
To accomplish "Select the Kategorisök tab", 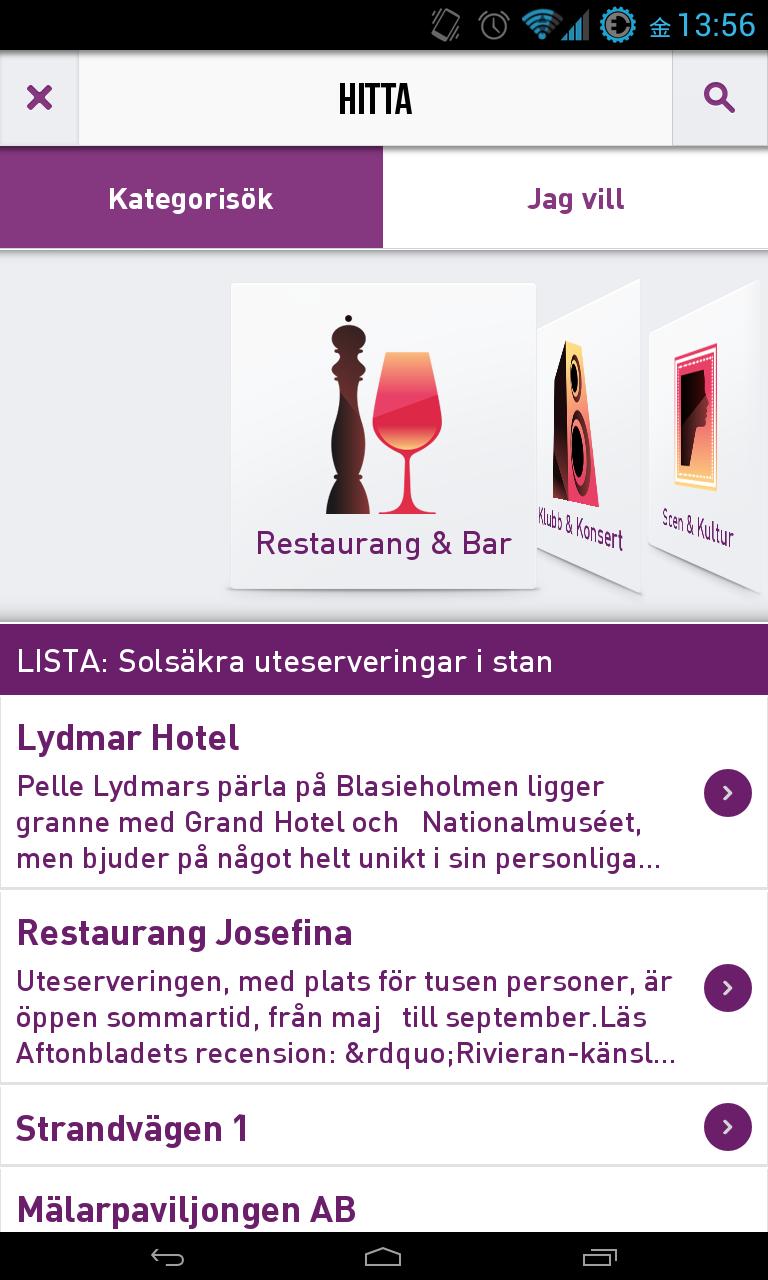I will point(190,198).
